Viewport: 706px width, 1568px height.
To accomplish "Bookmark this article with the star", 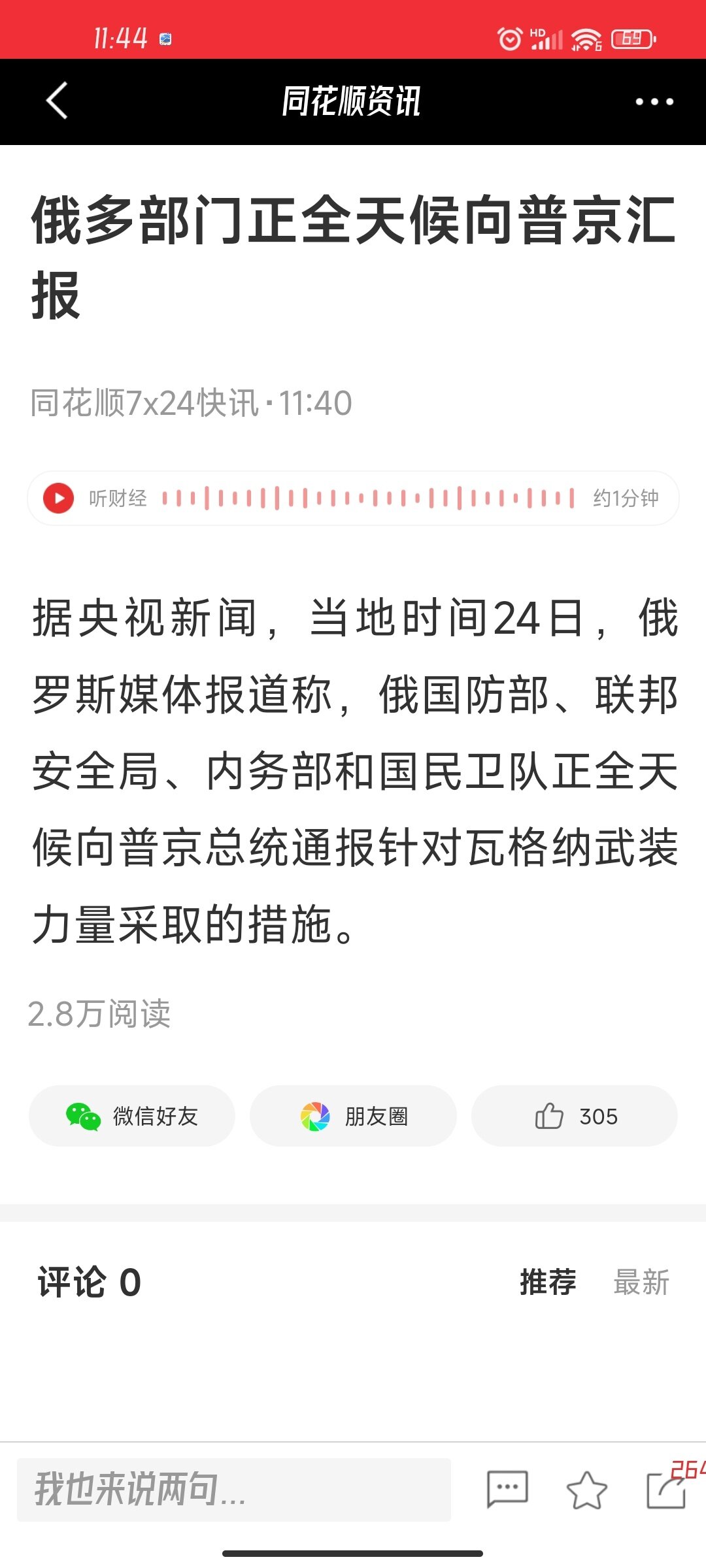I will coord(586,1490).
